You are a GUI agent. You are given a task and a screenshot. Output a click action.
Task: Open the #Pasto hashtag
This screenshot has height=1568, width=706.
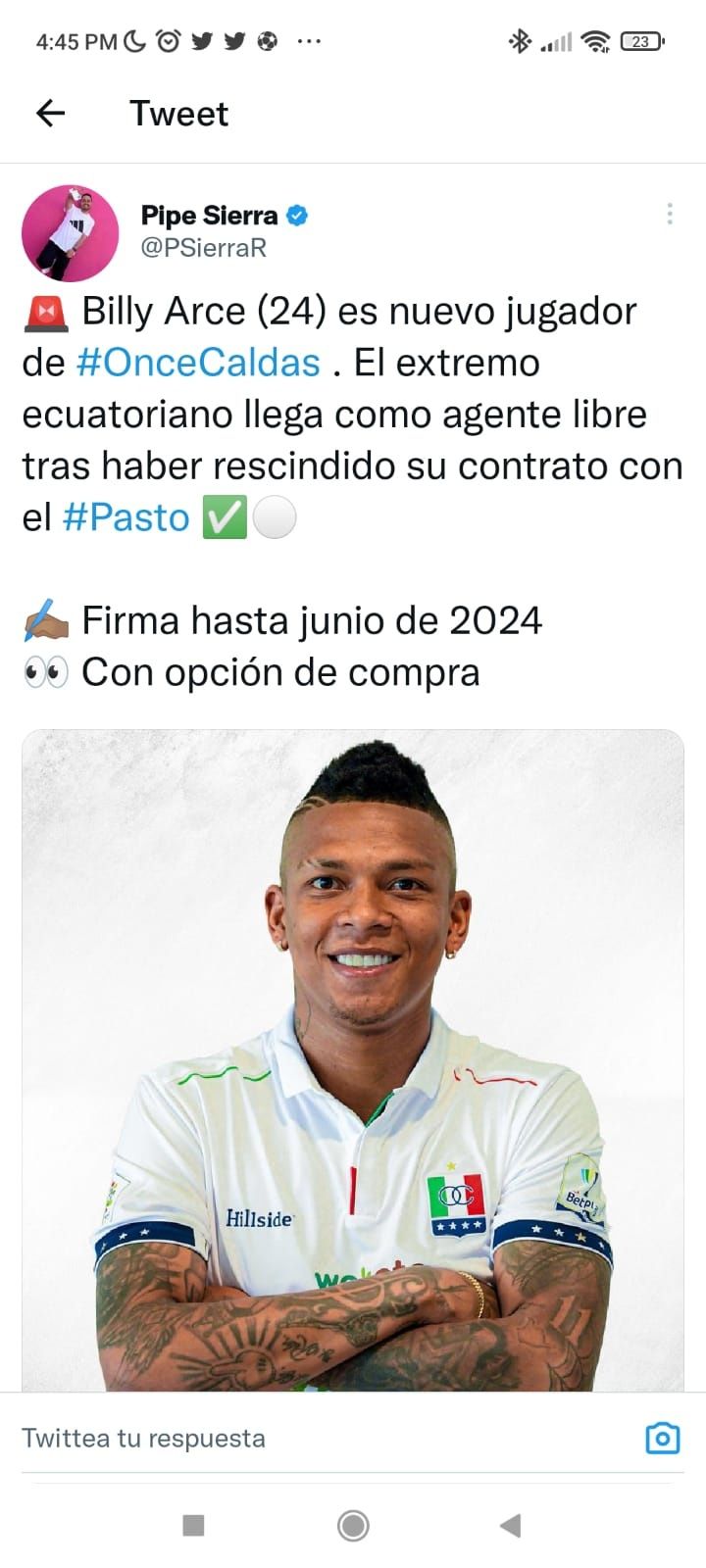click(126, 517)
